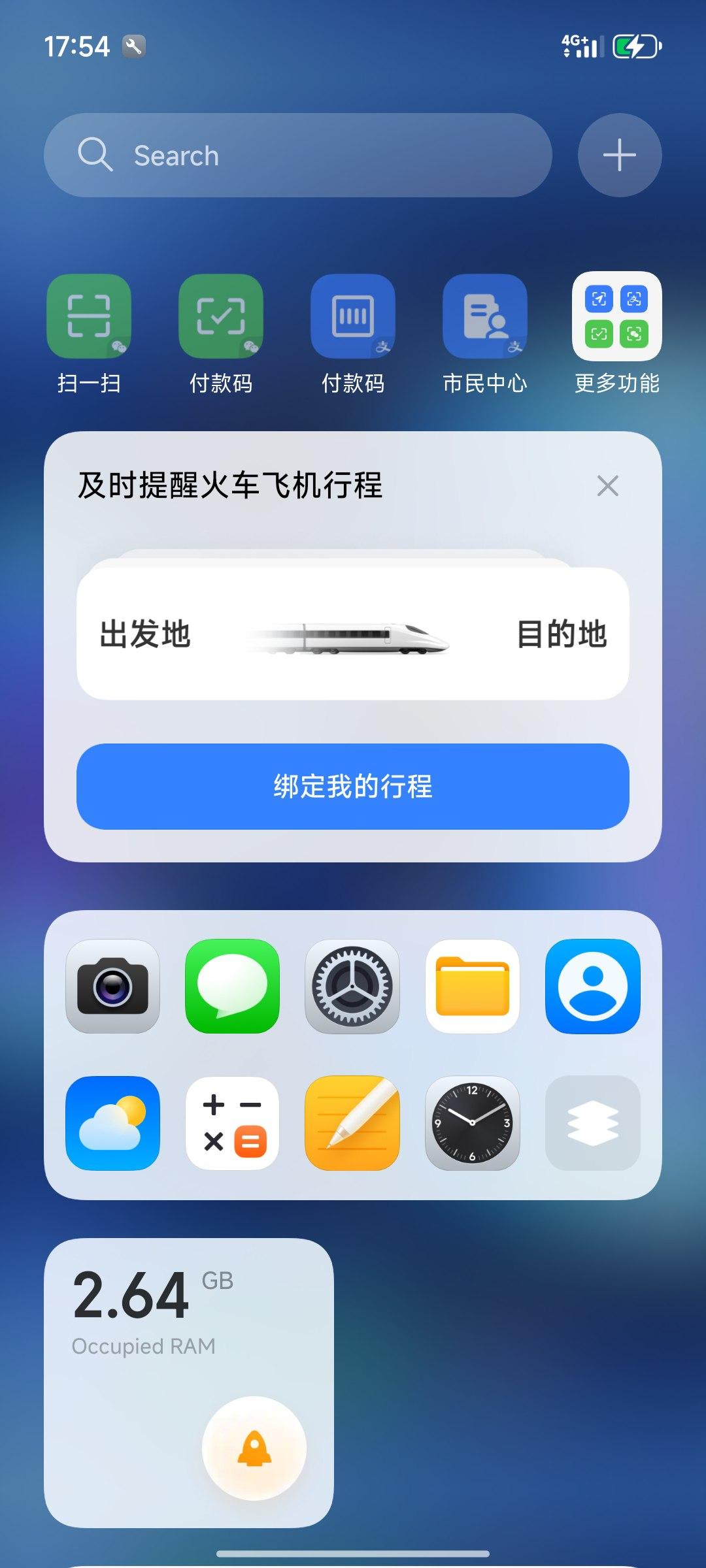Open 更多功能 shortcuts folder
This screenshot has width=706, height=1568.
617,317
